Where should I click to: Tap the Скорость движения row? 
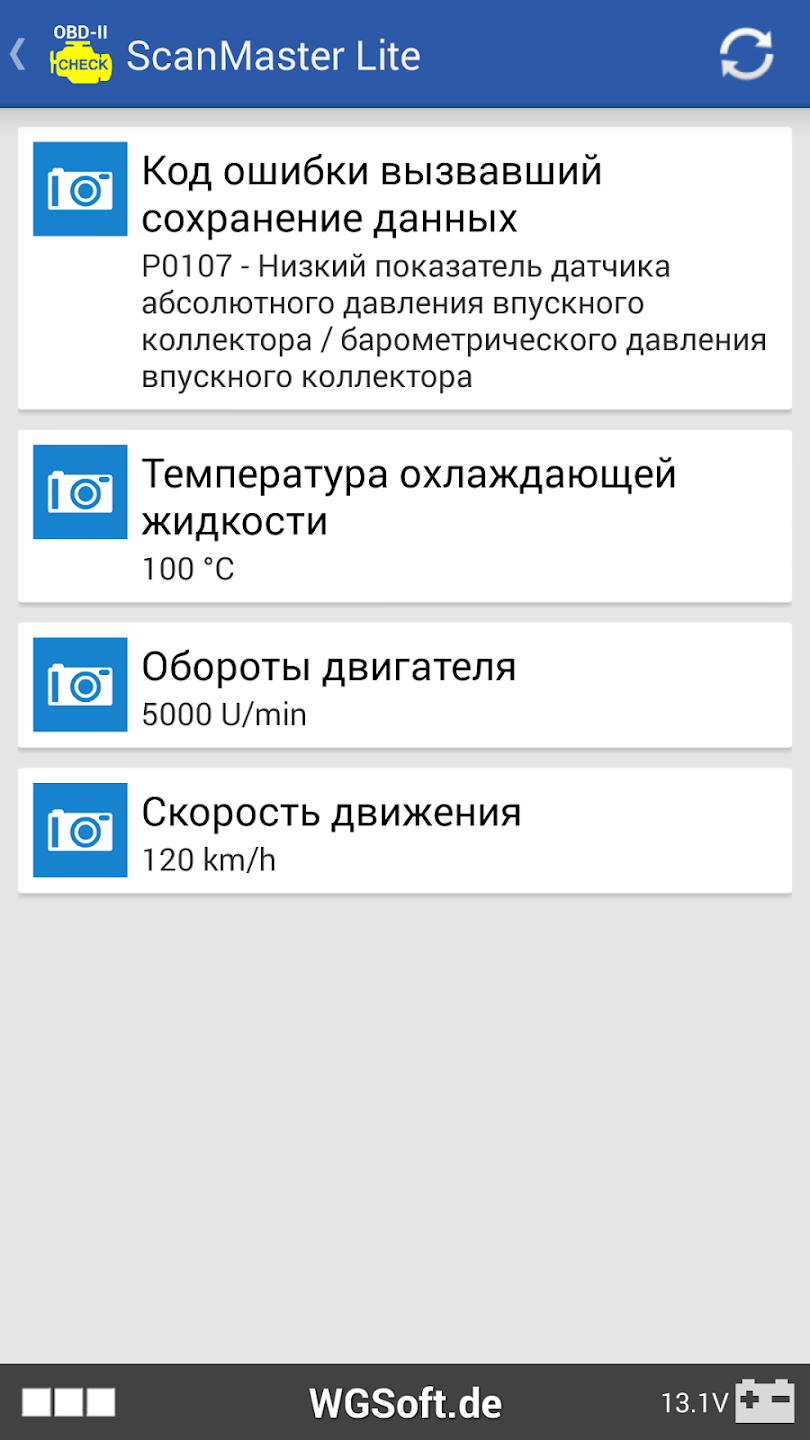pos(404,831)
